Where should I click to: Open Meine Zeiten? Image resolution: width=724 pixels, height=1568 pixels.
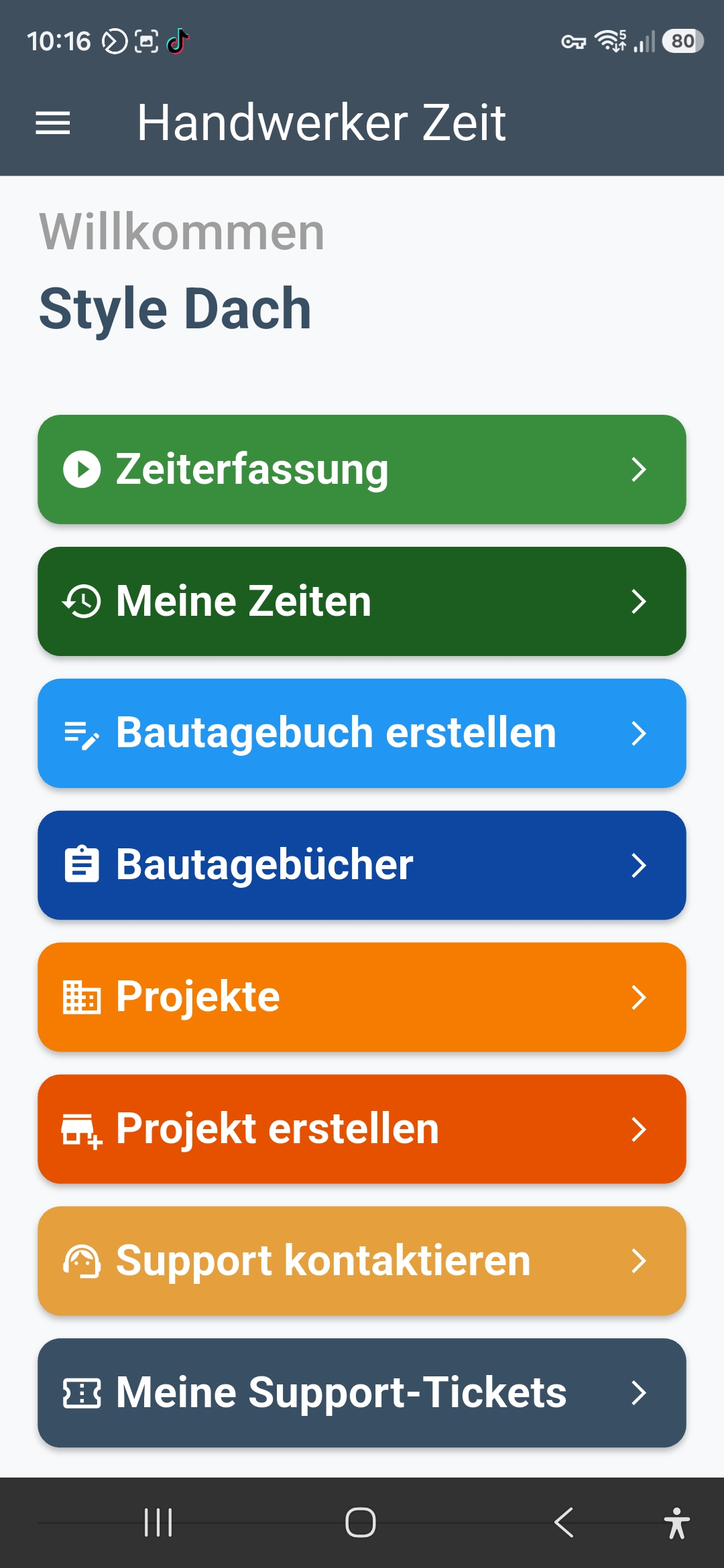pyautogui.click(x=362, y=601)
